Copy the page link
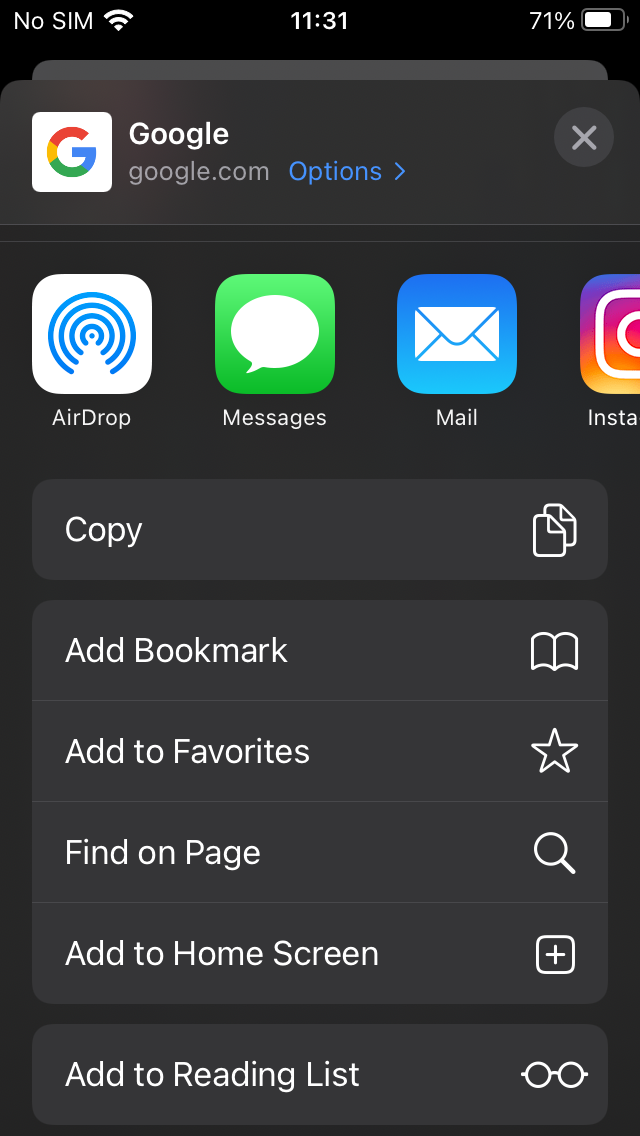The height and width of the screenshot is (1136, 640). tap(320, 530)
